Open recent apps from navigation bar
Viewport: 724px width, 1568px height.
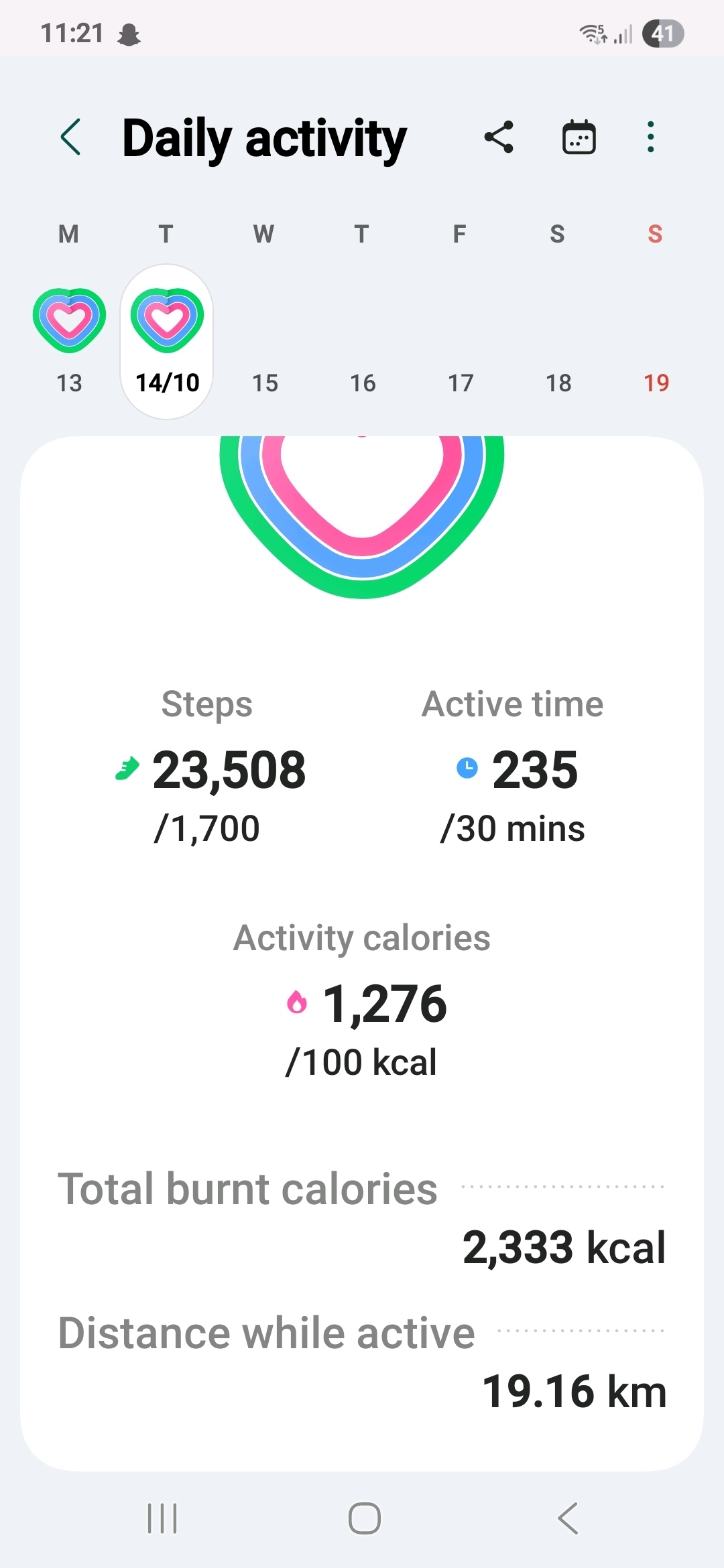pyautogui.click(x=162, y=1518)
